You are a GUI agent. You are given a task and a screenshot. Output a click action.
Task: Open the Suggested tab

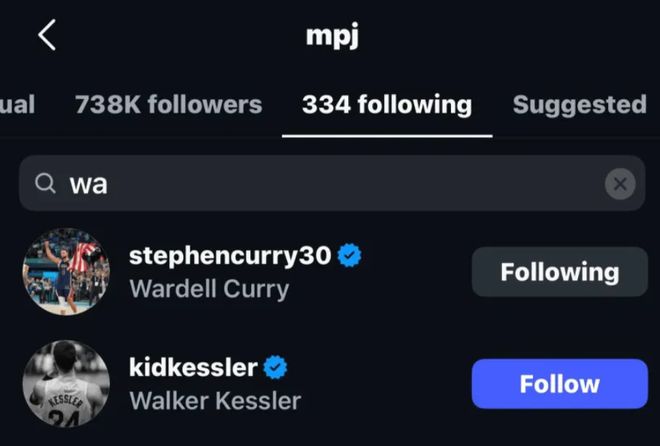579,104
